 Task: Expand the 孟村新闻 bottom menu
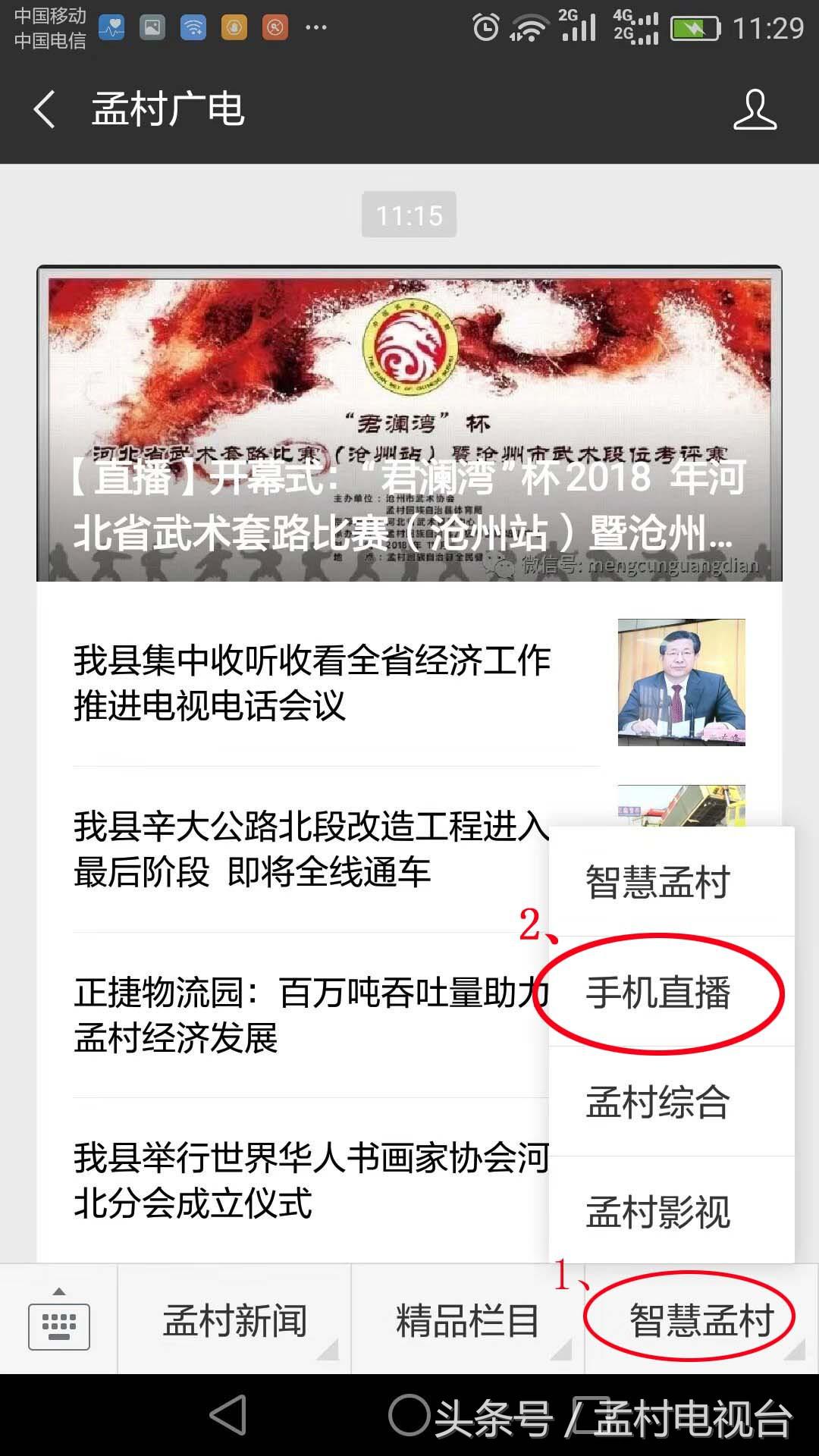point(234,1321)
